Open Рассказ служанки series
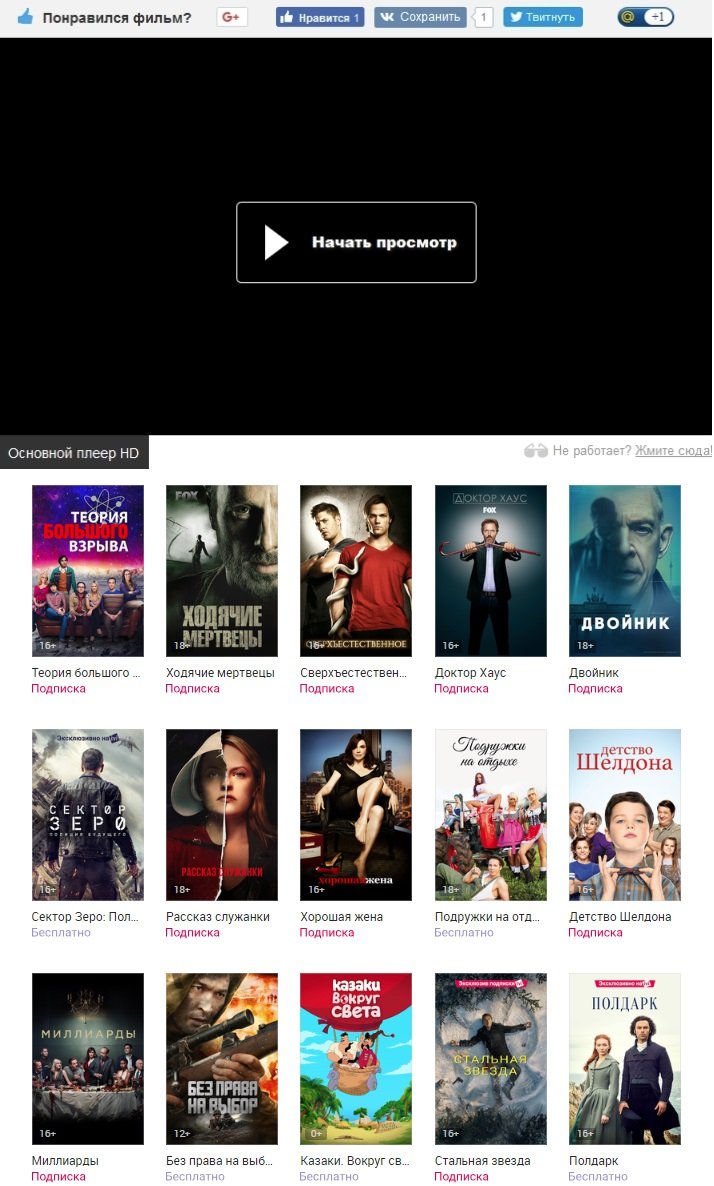Image resolution: width=714 pixels, height=1186 pixels. (x=222, y=814)
